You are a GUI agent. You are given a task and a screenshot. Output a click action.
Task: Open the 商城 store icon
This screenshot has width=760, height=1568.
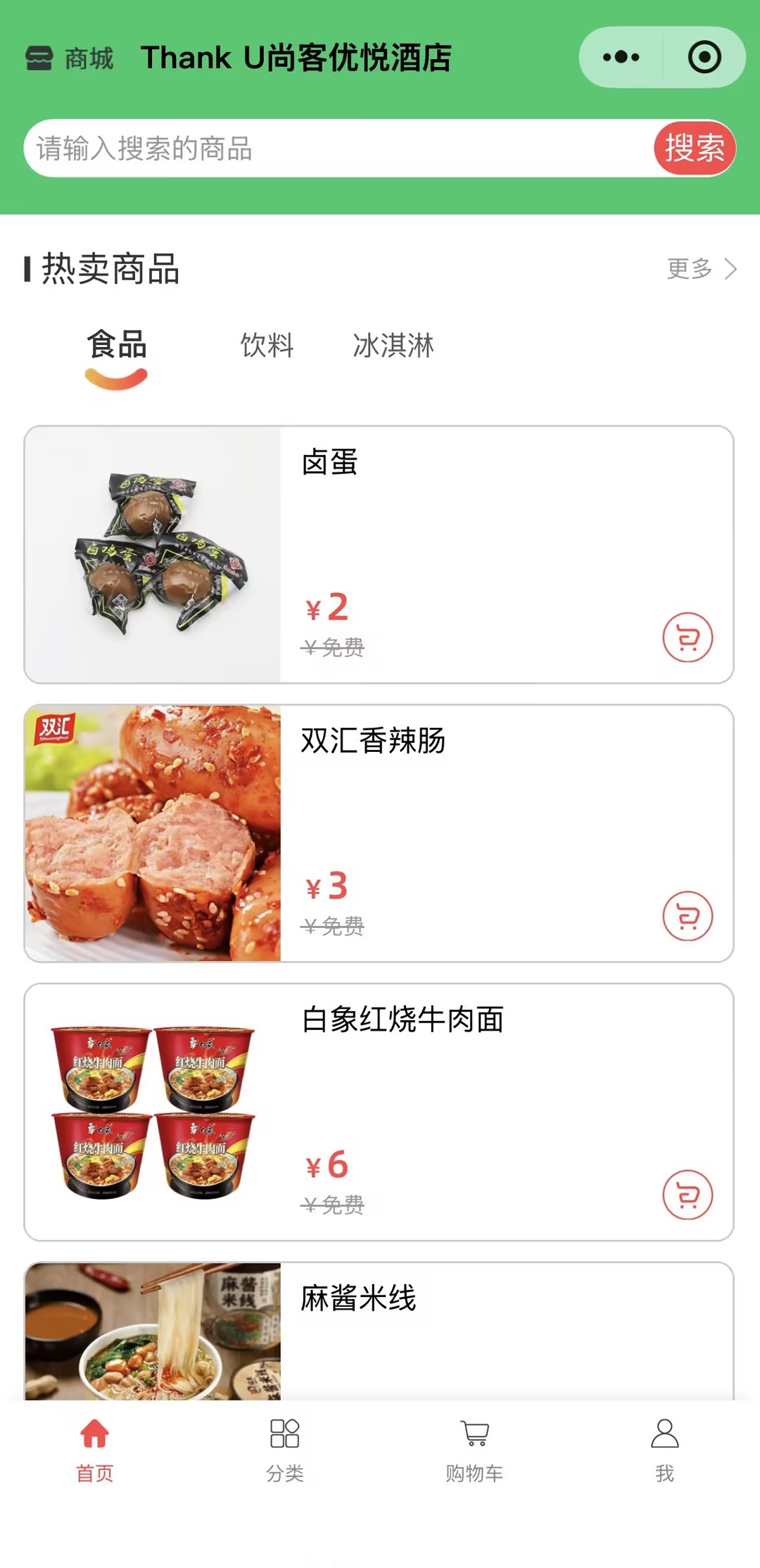click(39, 58)
